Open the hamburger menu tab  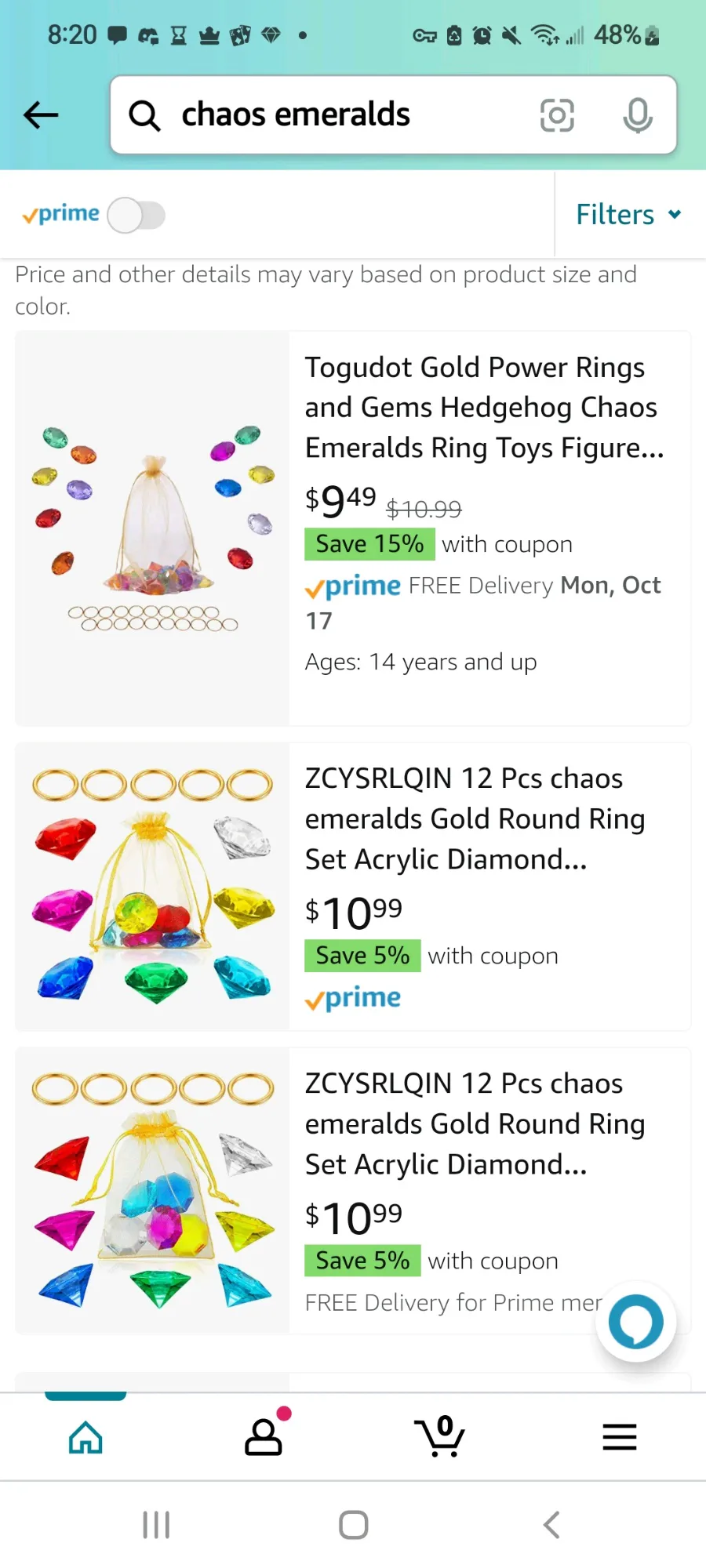pos(619,1437)
